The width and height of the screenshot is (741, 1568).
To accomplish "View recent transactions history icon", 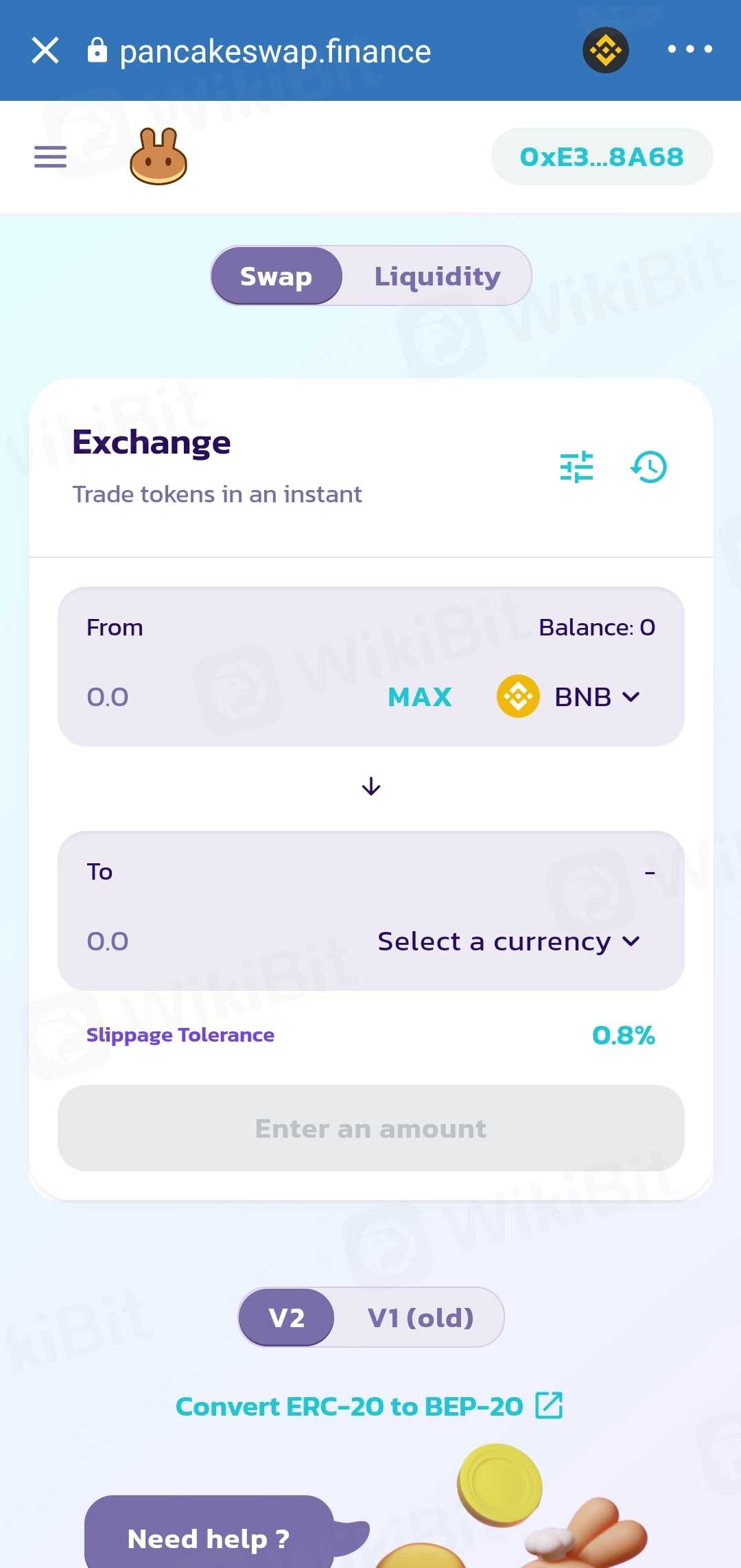I will tap(648, 467).
